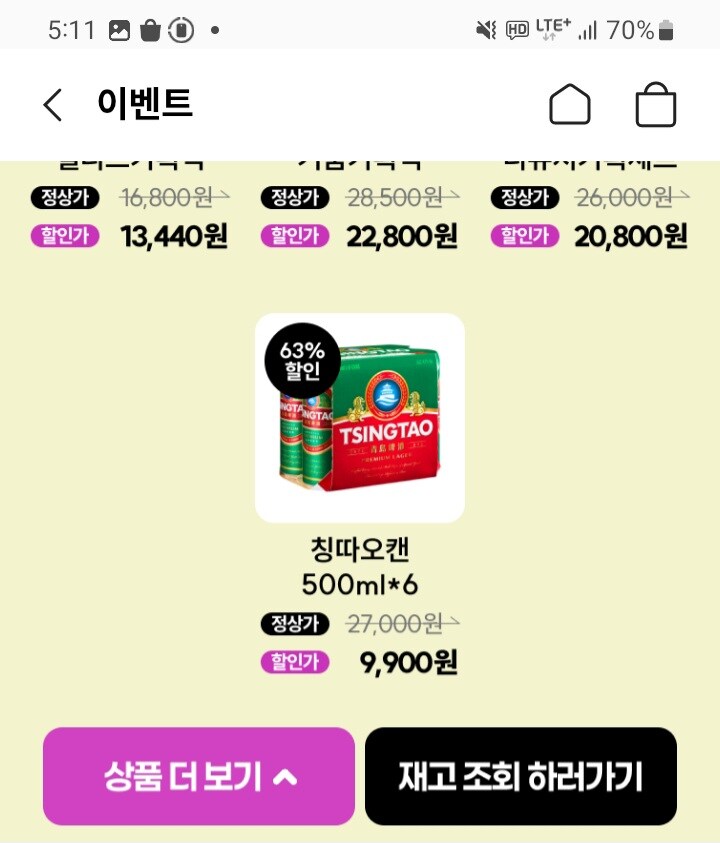Open the 칭따오캔 500ml*6 product tile
The height and width of the screenshot is (843, 720).
pos(360,418)
